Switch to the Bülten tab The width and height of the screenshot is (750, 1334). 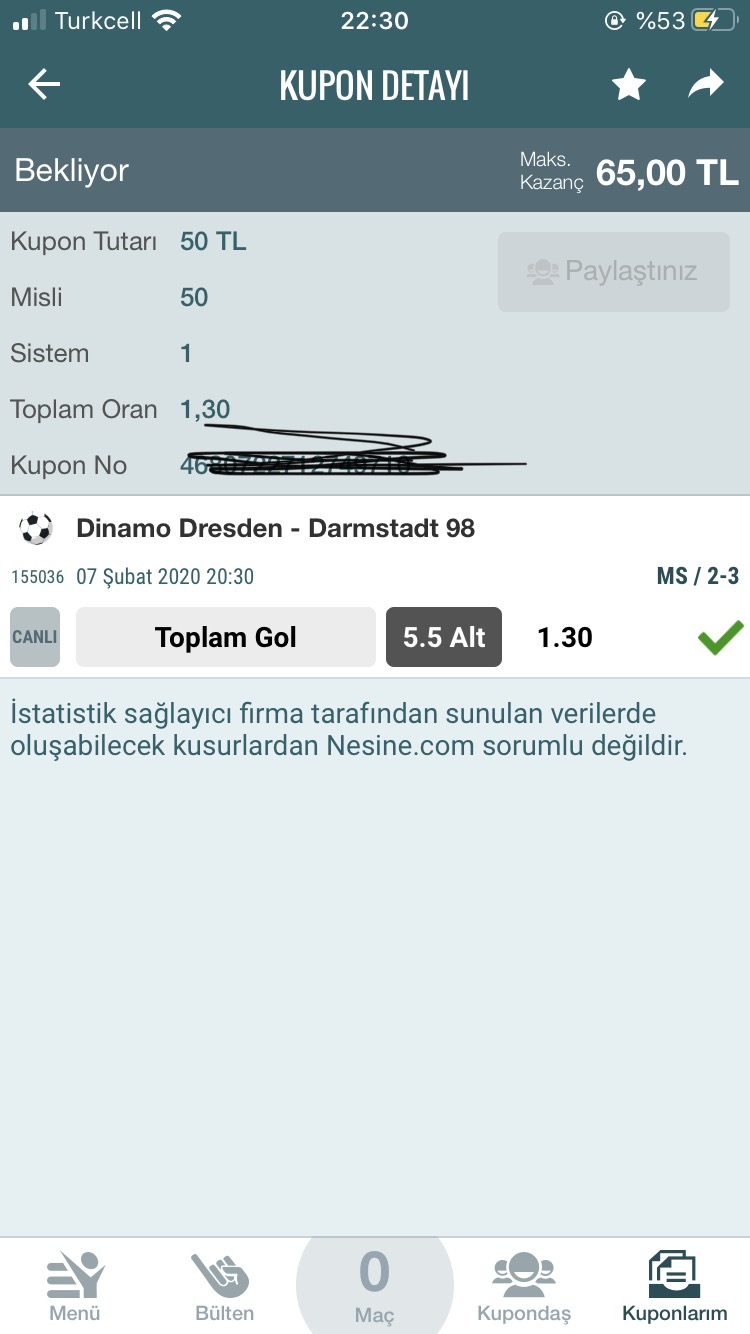tap(224, 1286)
